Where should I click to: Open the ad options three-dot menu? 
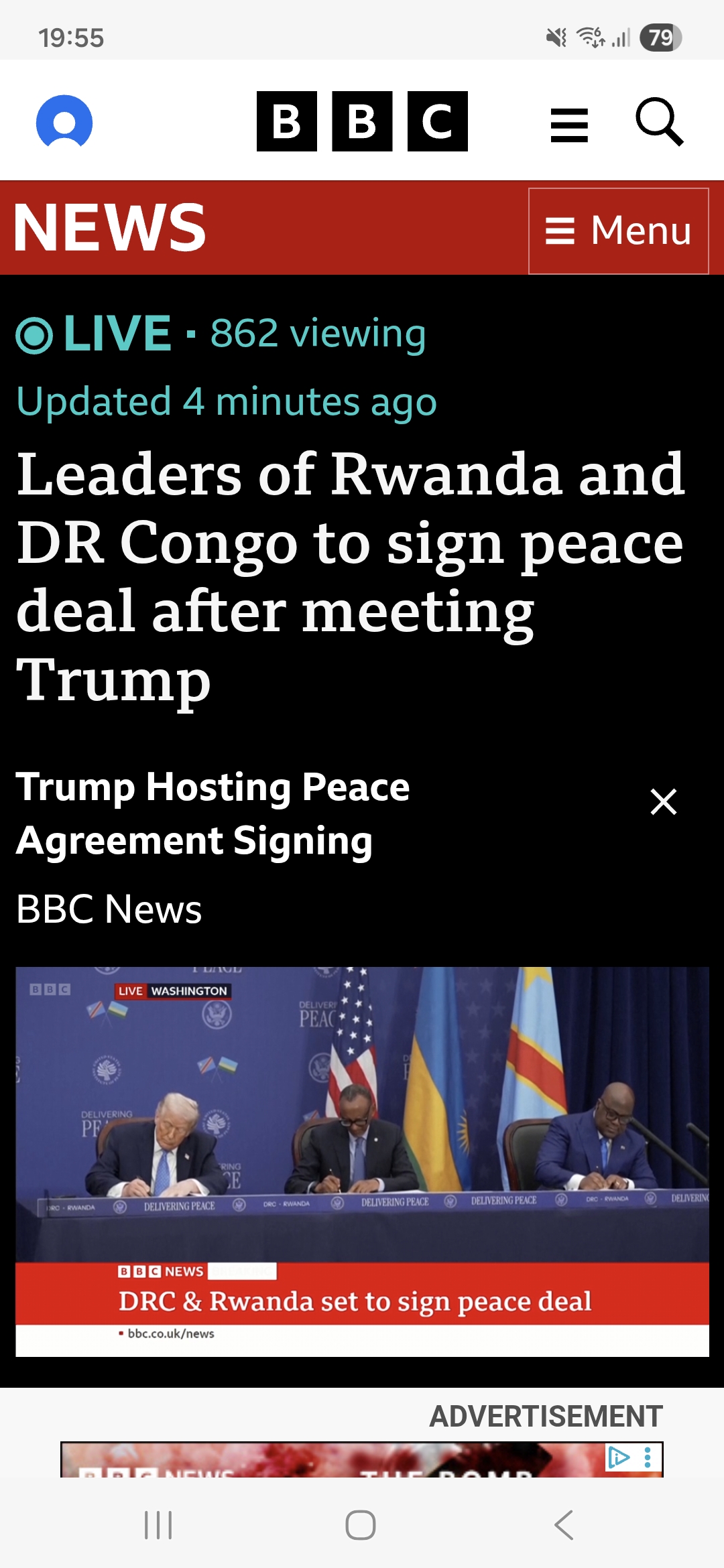648,1457
